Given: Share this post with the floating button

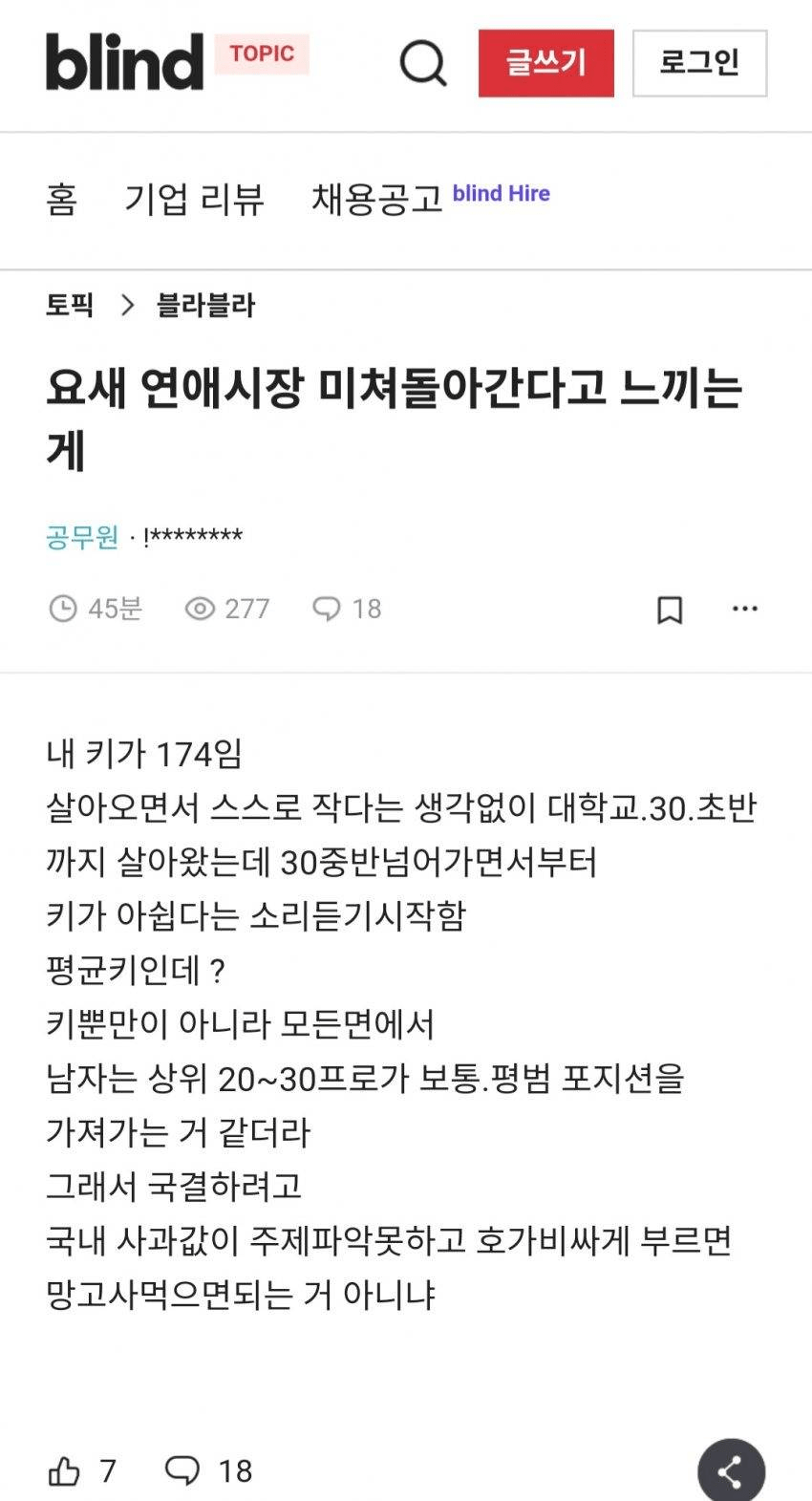Looking at the screenshot, I should [x=731, y=1471].
